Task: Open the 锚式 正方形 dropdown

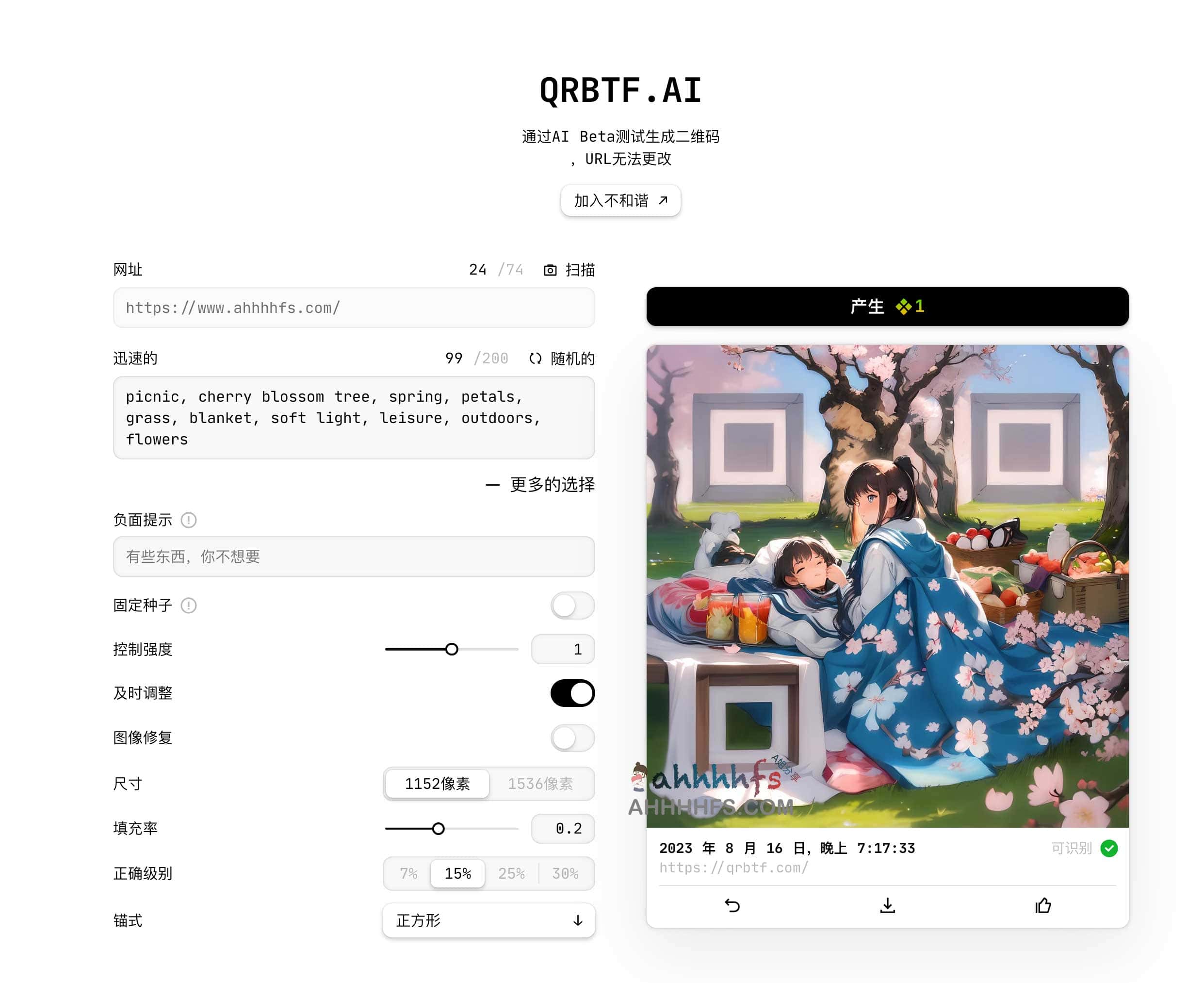Action: pyautogui.click(x=488, y=920)
